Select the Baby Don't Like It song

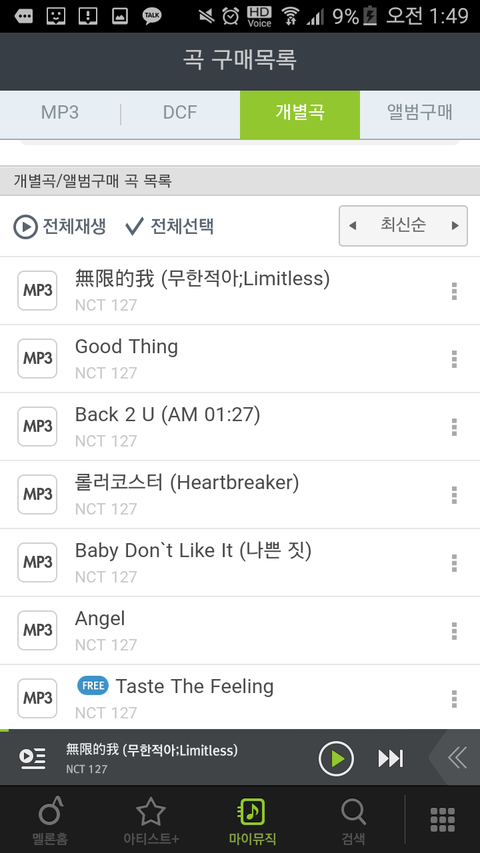240,563
